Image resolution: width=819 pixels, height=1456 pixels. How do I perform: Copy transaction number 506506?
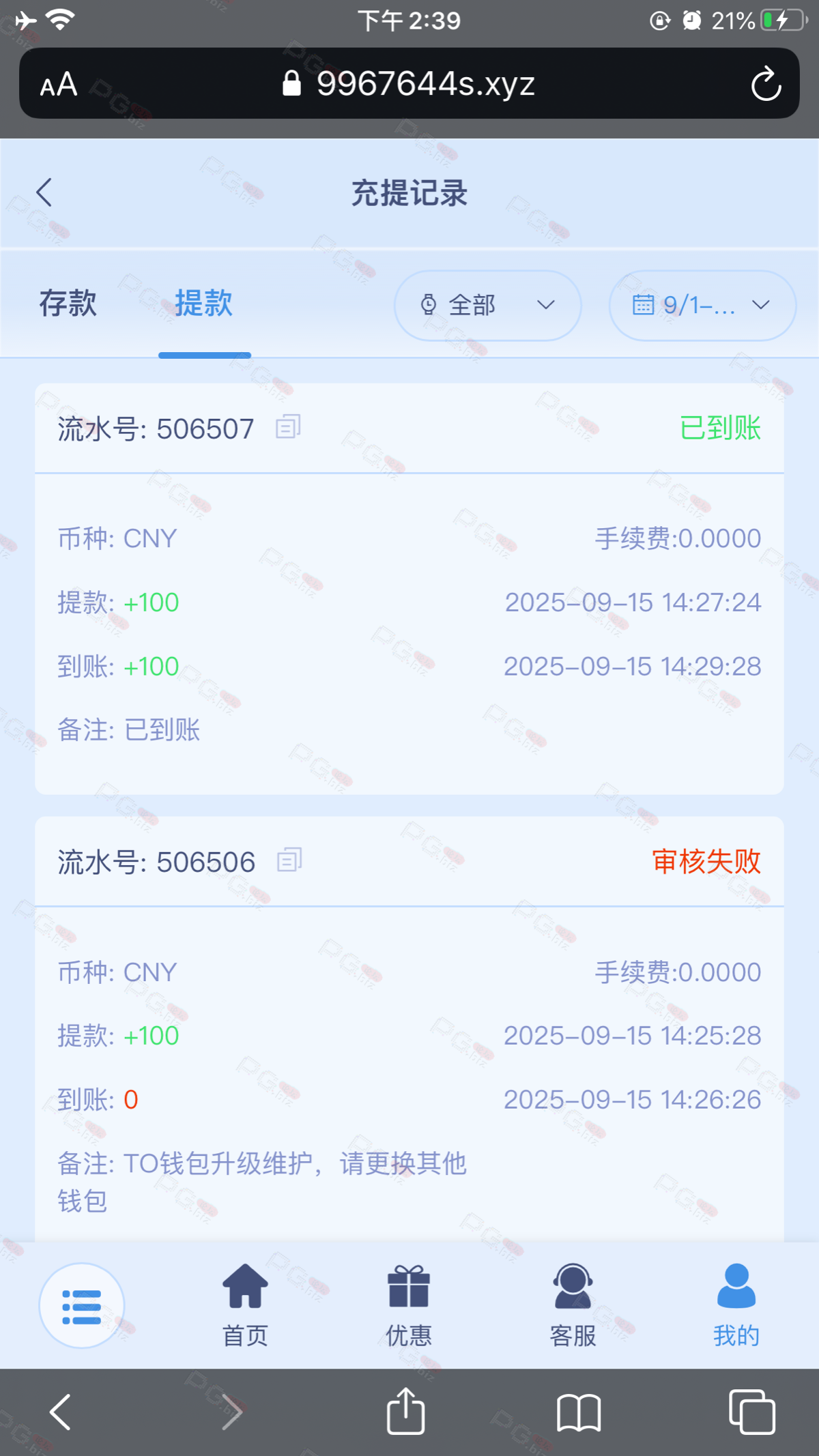point(289,860)
